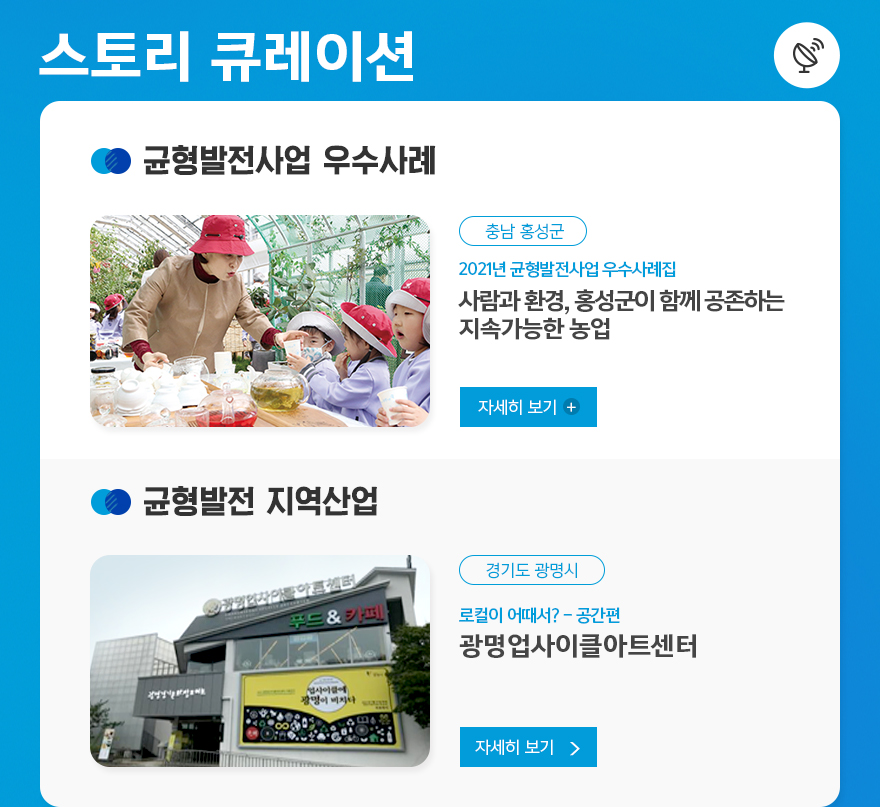Open the 광명업사이클아트센터 building photo card
The width and height of the screenshot is (880, 807).
[260, 661]
